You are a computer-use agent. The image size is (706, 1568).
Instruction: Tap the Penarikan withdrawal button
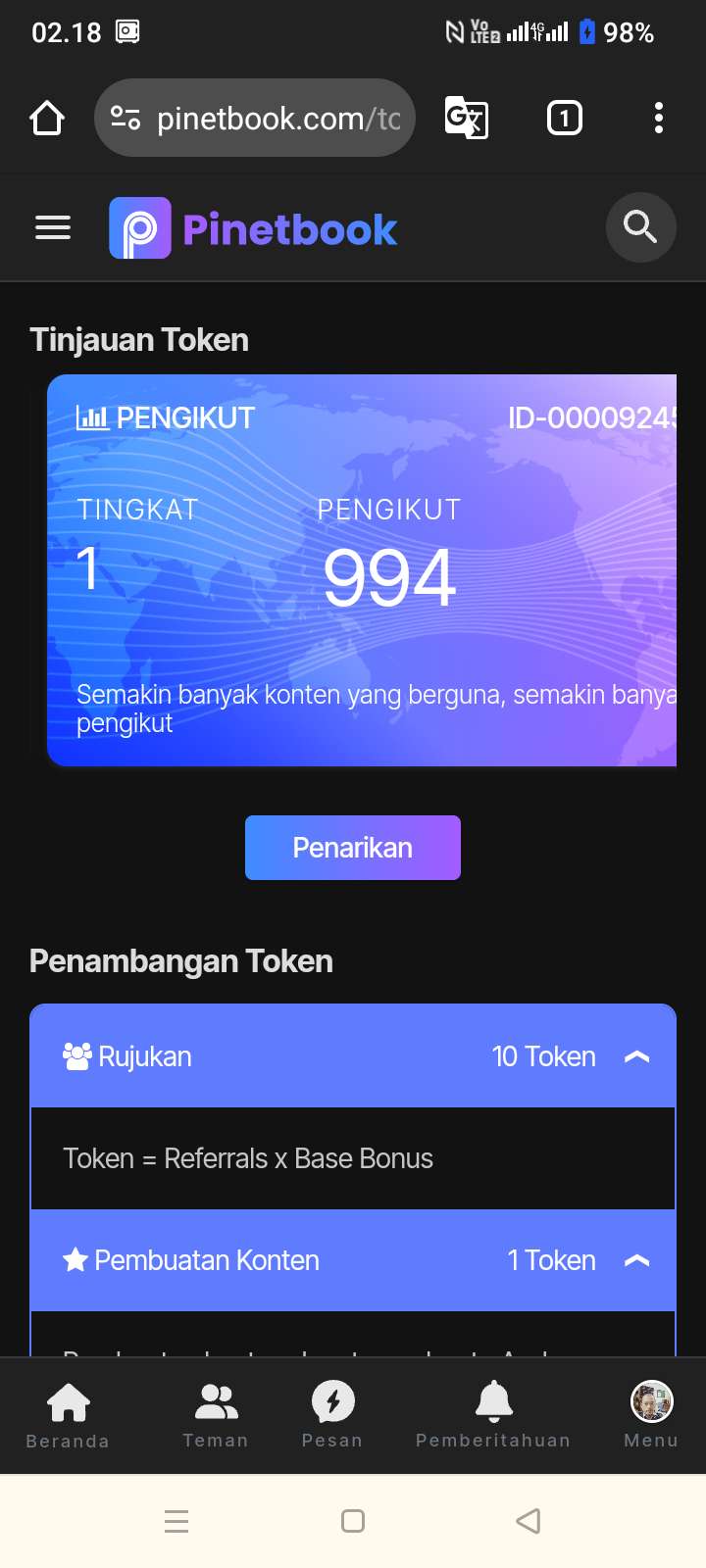353,848
